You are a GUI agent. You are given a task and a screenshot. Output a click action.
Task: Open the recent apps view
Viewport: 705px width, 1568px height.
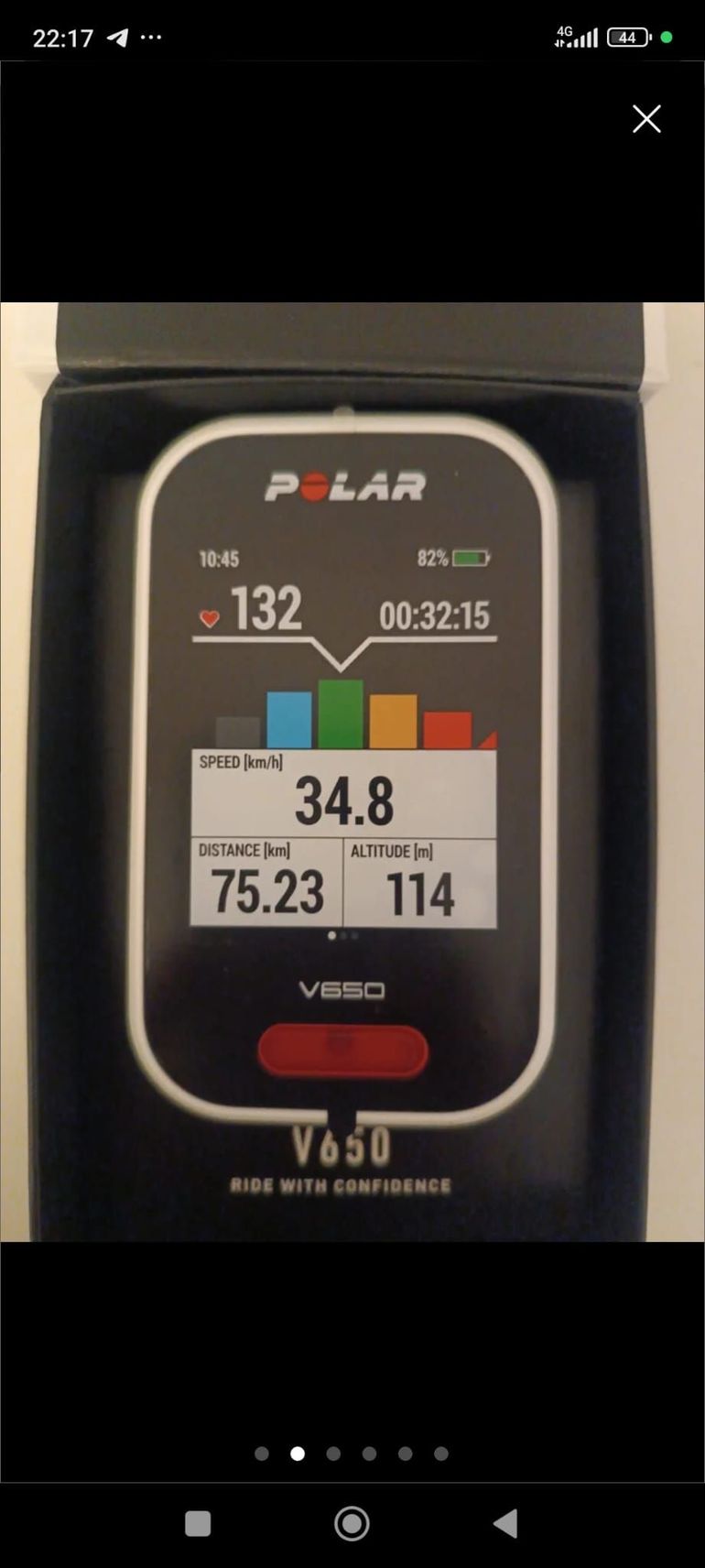point(198,1523)
